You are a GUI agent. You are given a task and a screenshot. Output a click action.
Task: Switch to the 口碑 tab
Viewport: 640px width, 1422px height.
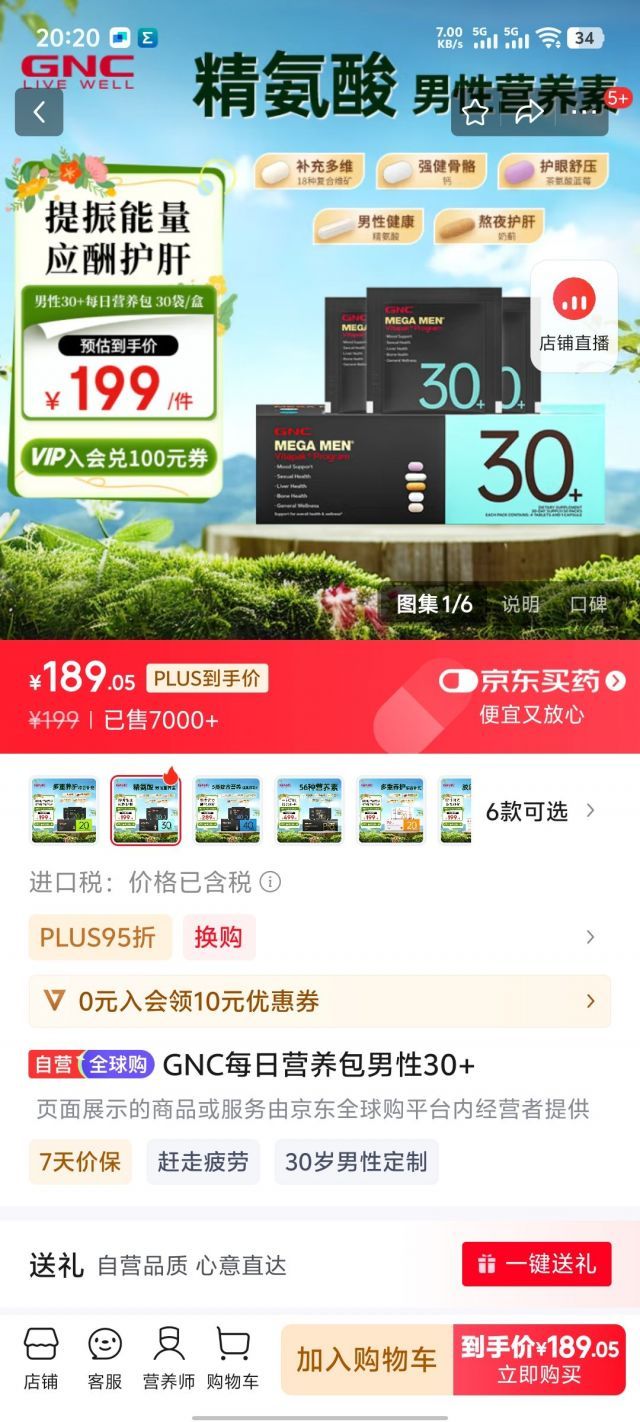(x=588, y=604)
